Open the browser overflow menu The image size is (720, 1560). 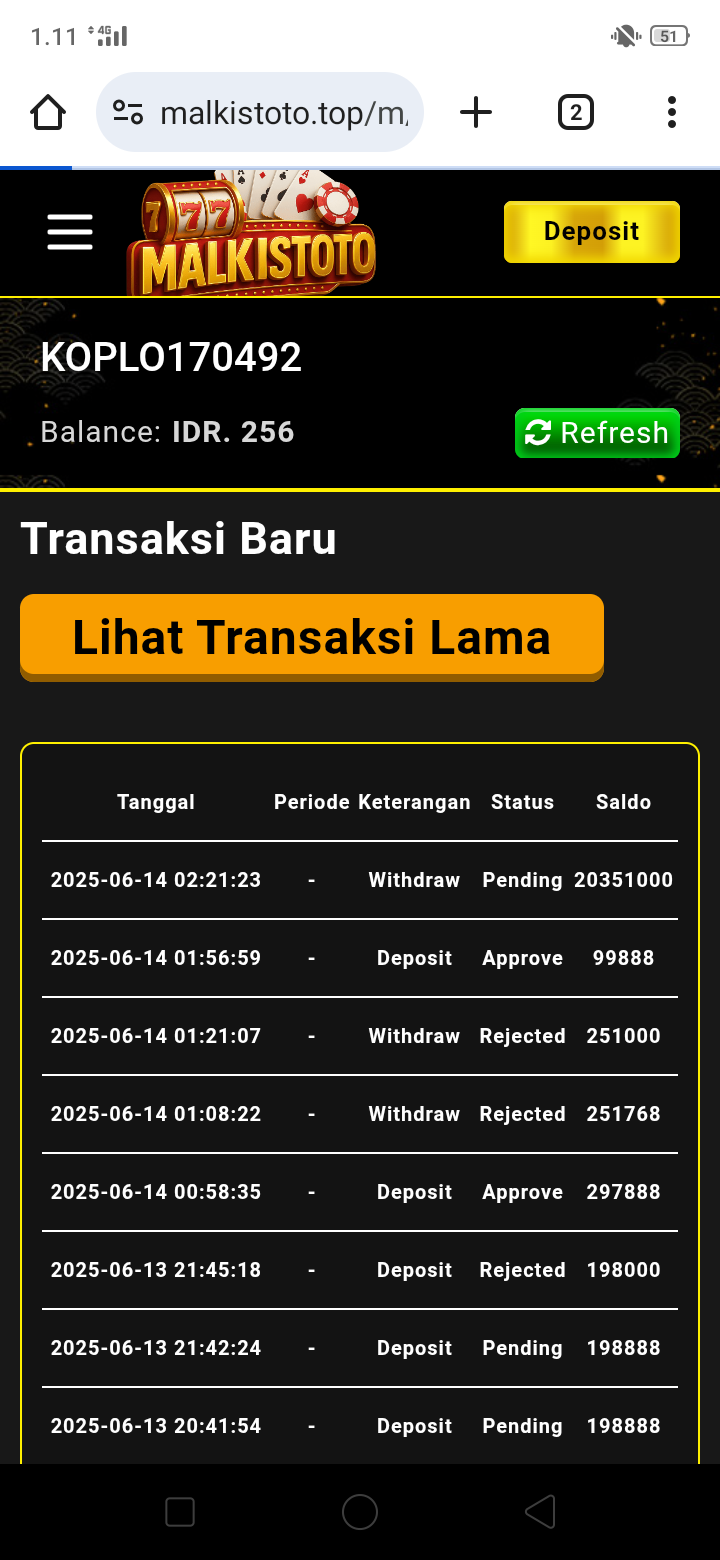click(x=672, y=112)
